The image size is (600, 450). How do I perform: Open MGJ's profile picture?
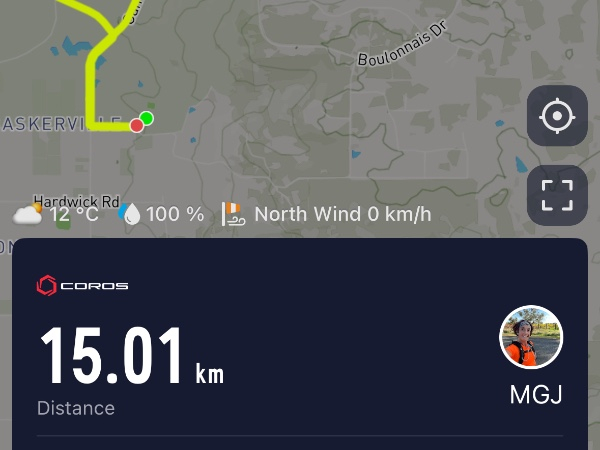coord(531,338)
